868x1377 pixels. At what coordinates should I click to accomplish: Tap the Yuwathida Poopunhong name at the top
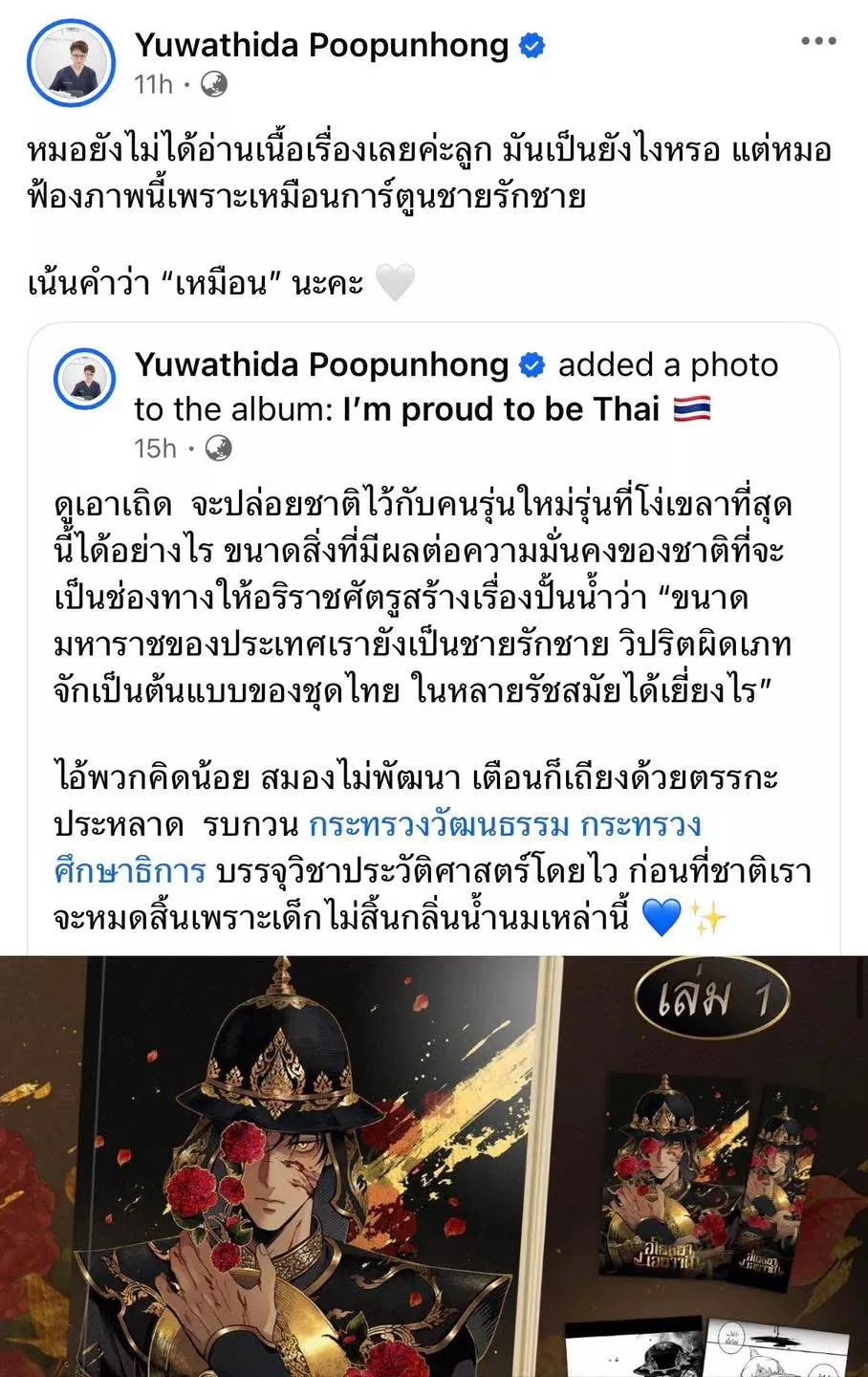point(321,45)
